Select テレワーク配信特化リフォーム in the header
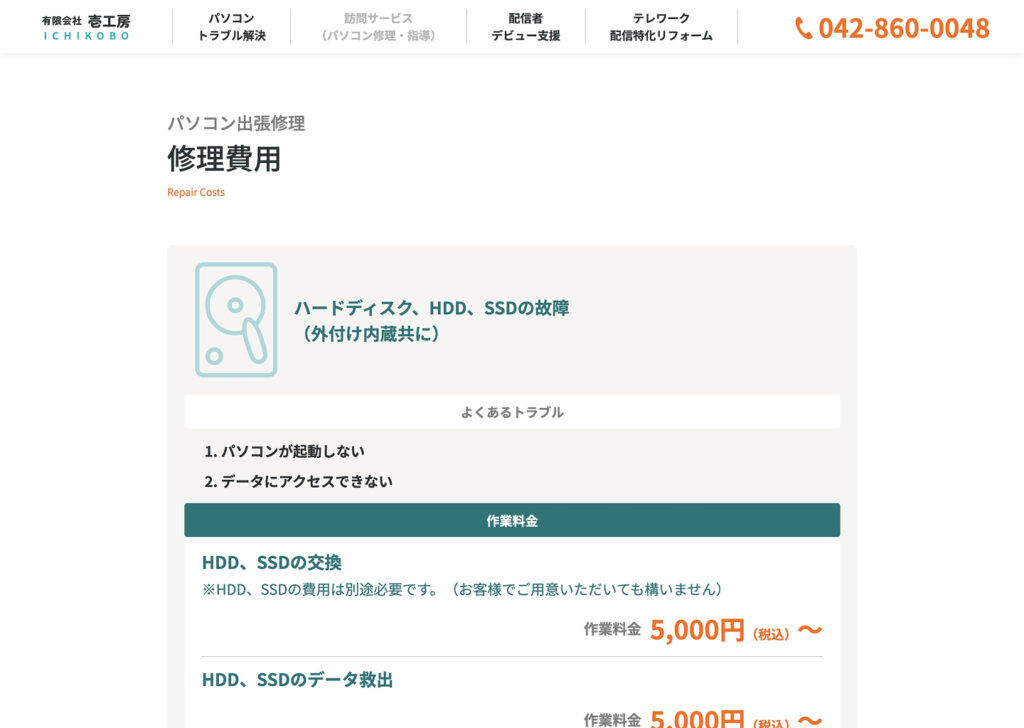Viewport: 1024px width, 728px height. click(661, 27)
